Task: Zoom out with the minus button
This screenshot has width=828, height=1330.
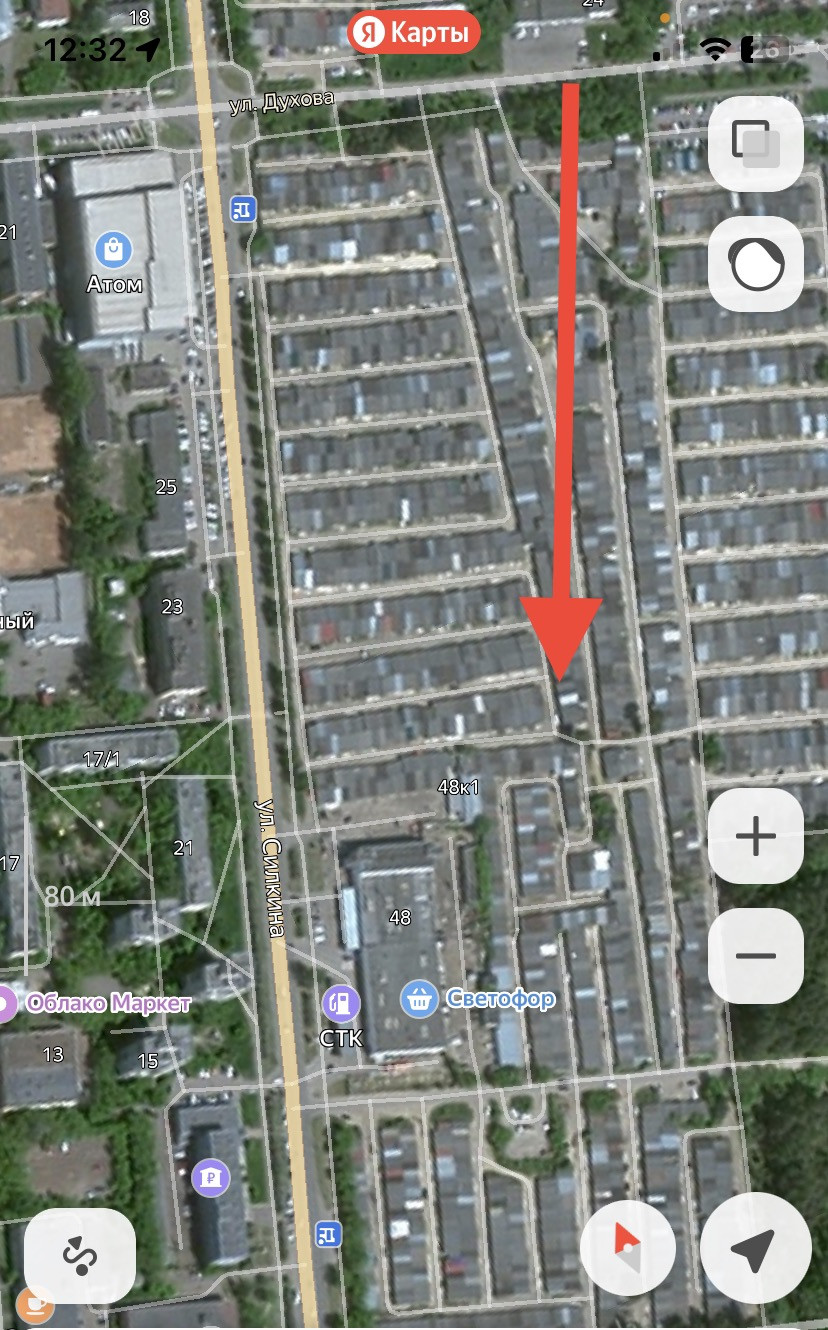Action: tap(755, 956)
